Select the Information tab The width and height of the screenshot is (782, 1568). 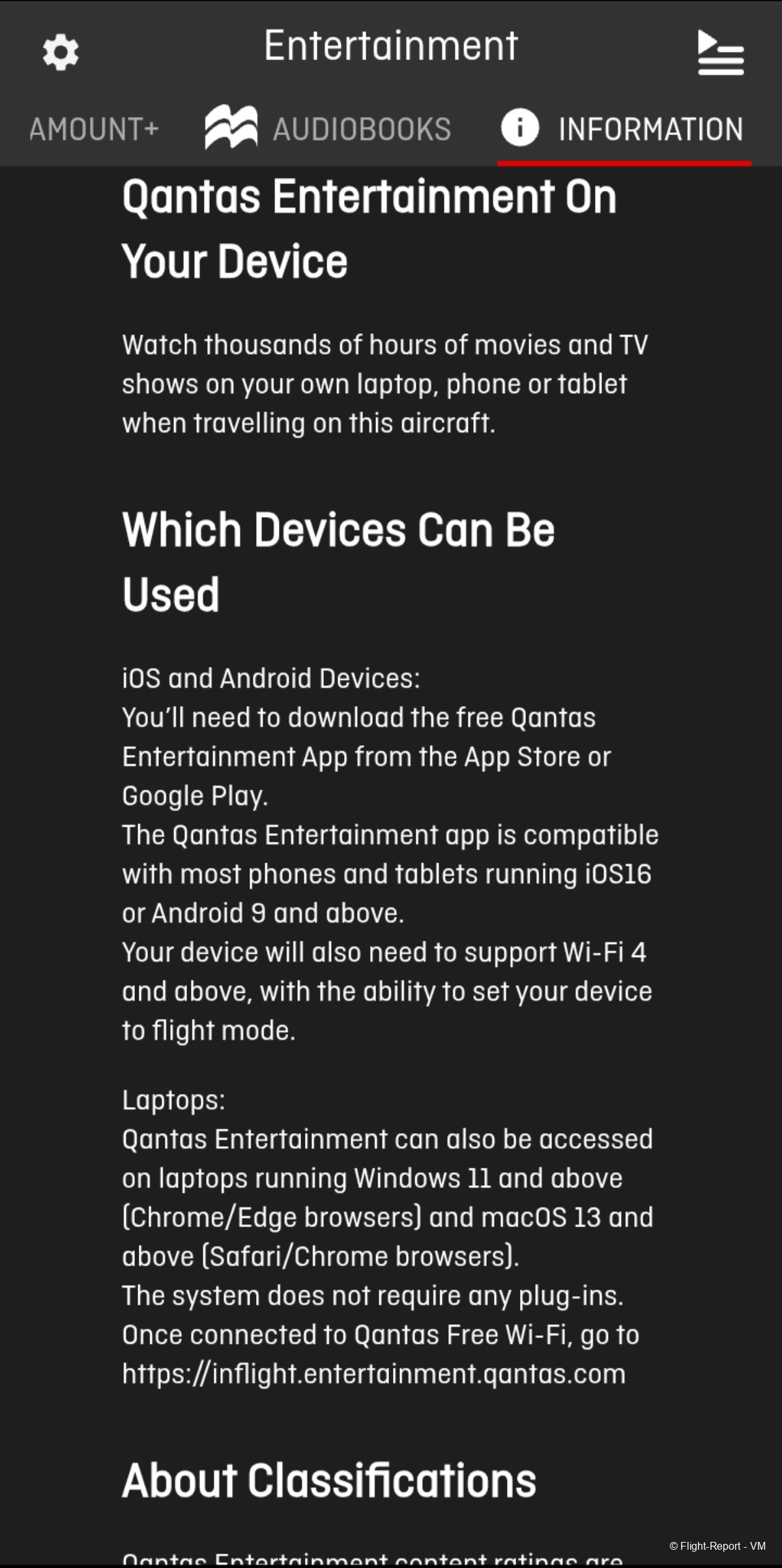(x=623, y=129)
